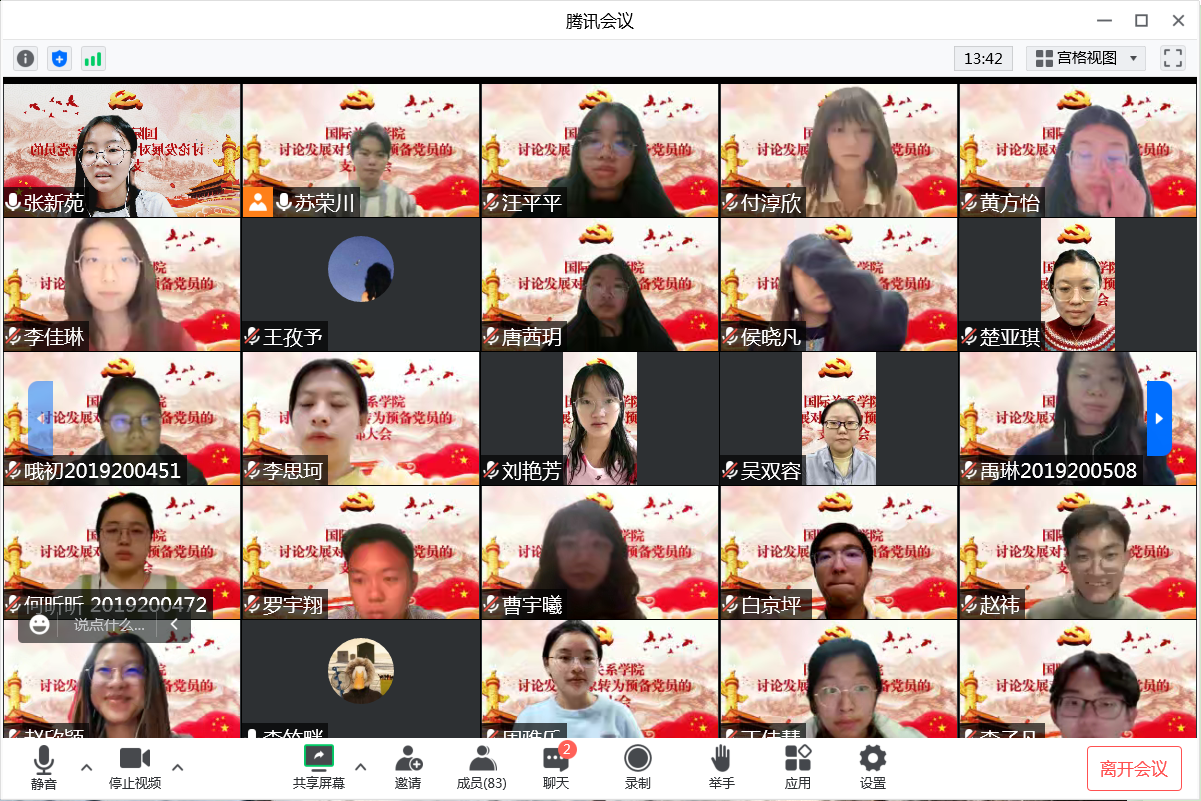Open the 邀请 invite option
Viewport: 1201px width, 801px height.
(408, 768)
